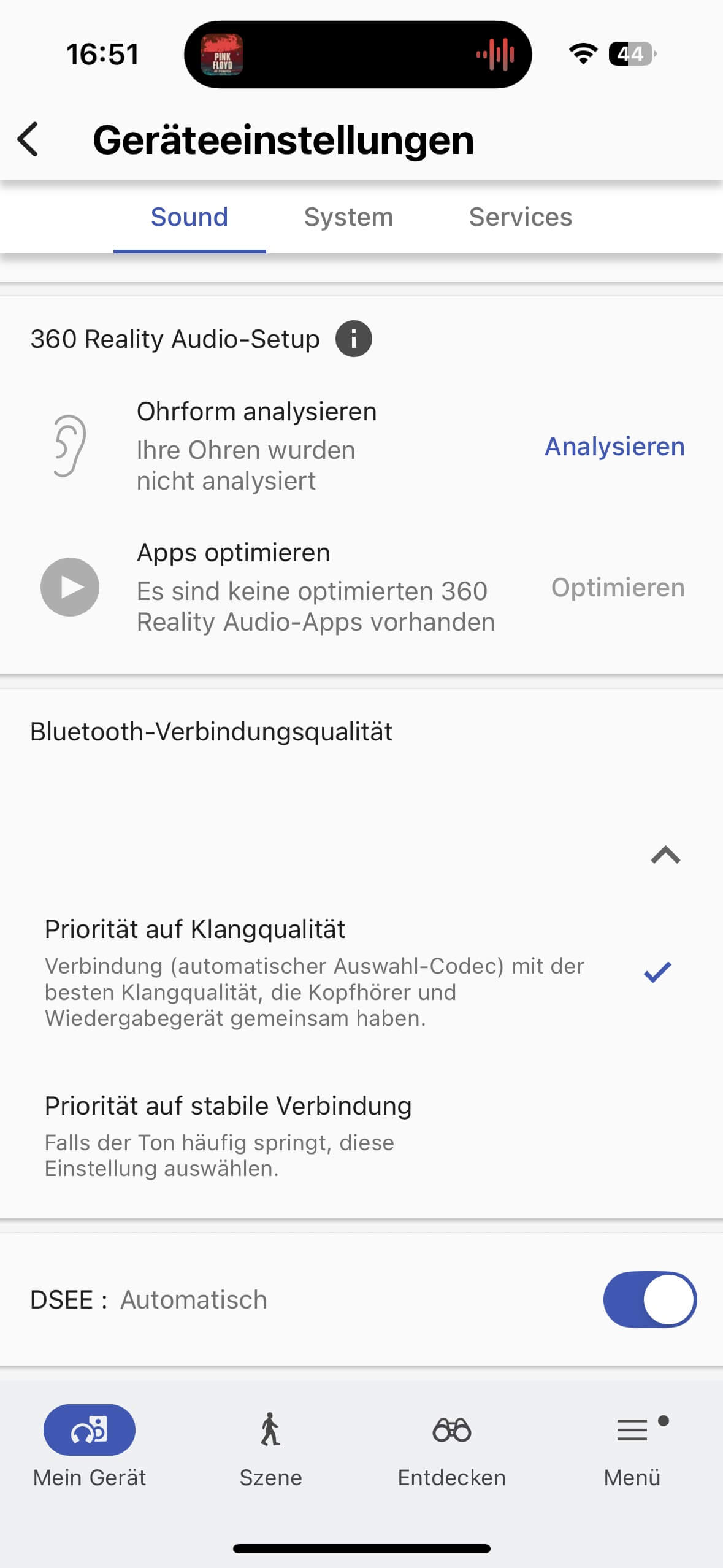Open 360 Reality Audio-Setup info icon

(x=353, y=339)
